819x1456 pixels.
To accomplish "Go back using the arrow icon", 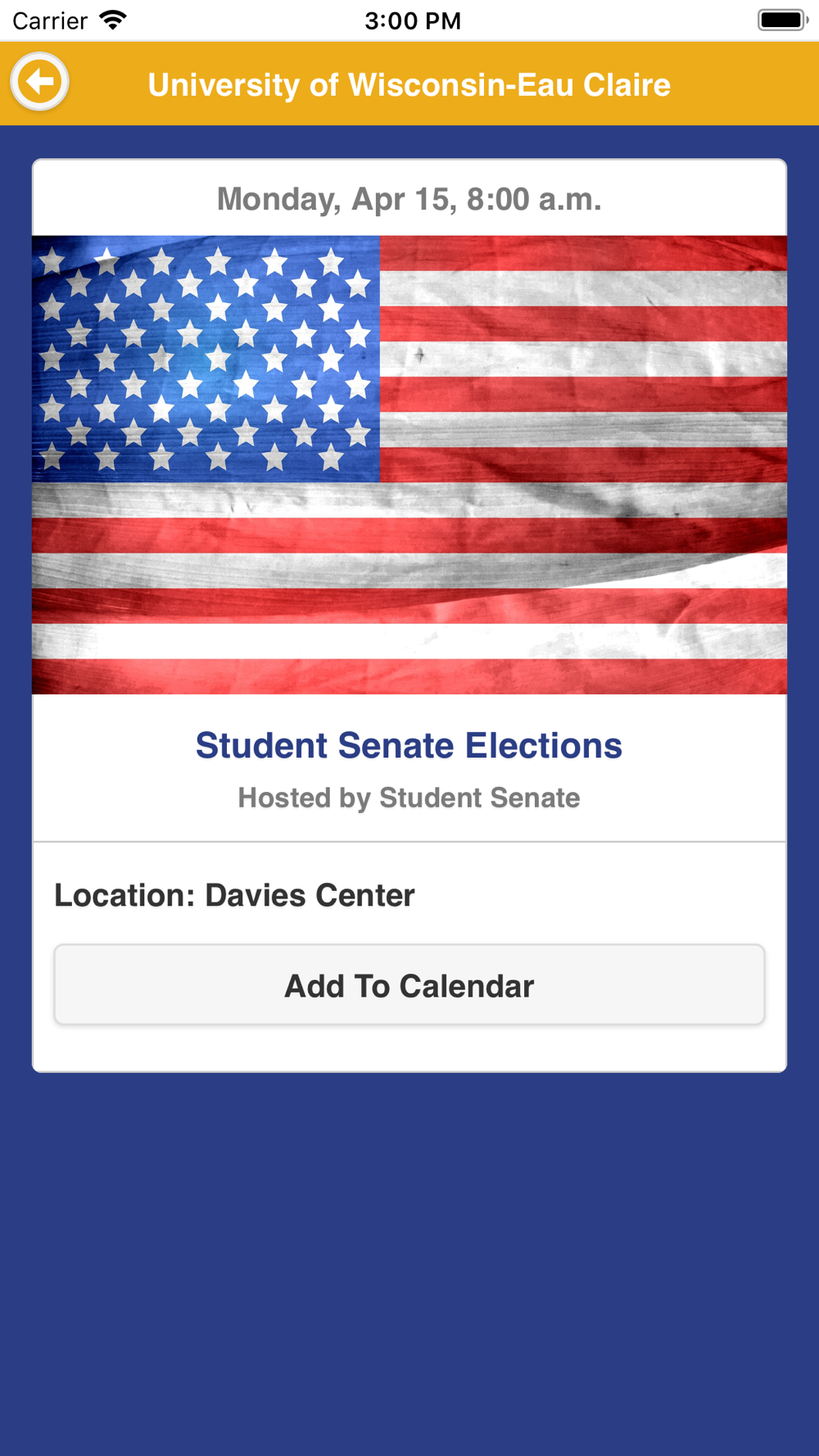I will click(39, 82).
